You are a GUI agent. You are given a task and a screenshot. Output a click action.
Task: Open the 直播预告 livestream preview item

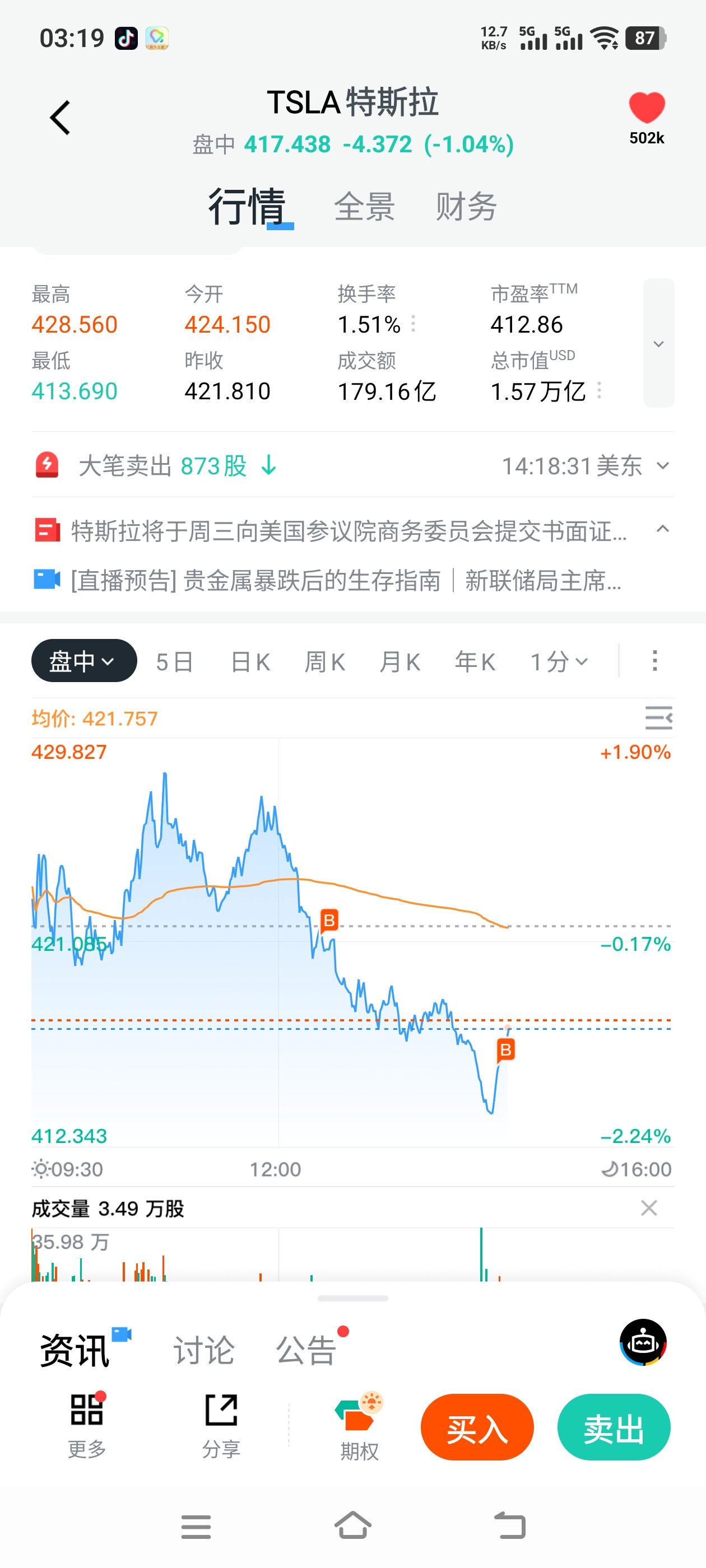point(345,580)
